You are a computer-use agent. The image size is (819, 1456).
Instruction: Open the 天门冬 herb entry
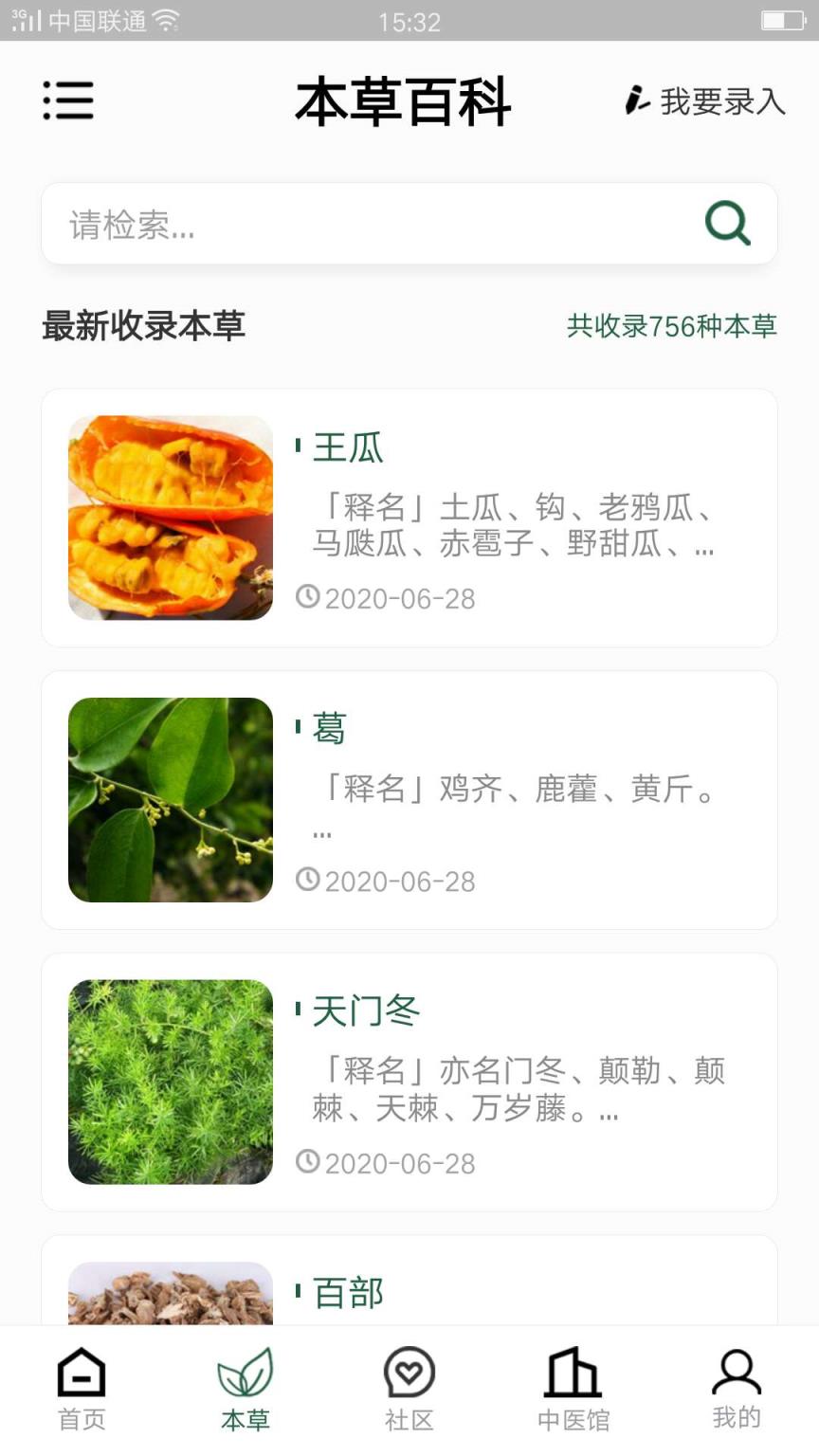(368, 1010)
